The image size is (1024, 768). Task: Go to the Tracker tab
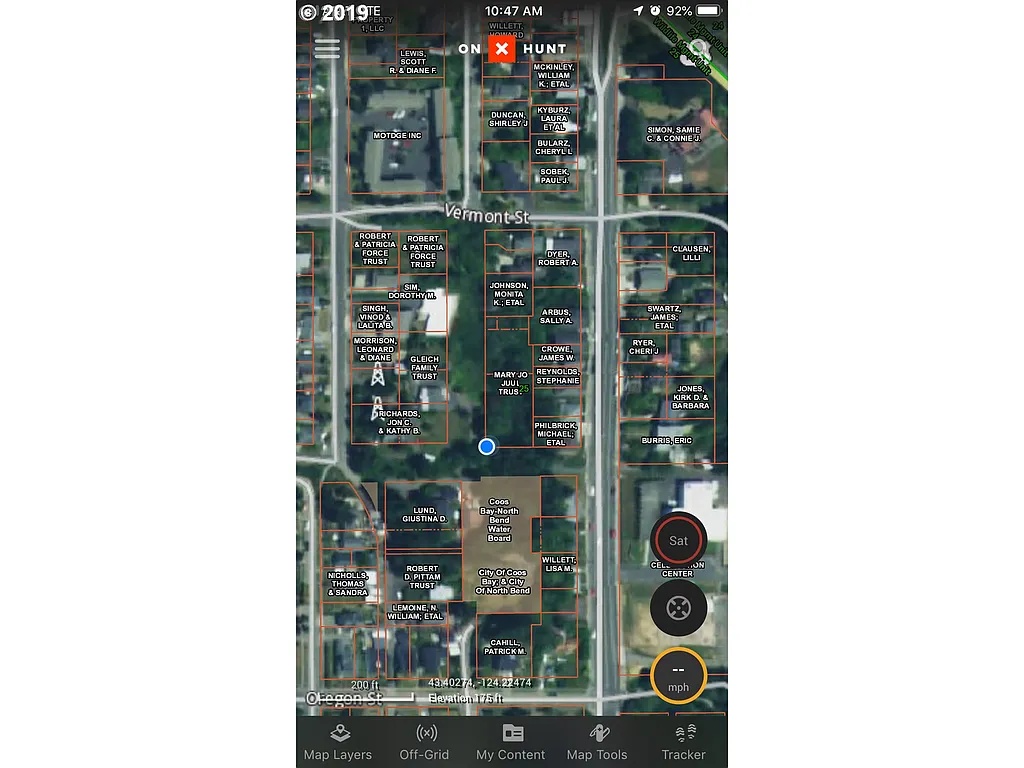pos(683,742)
